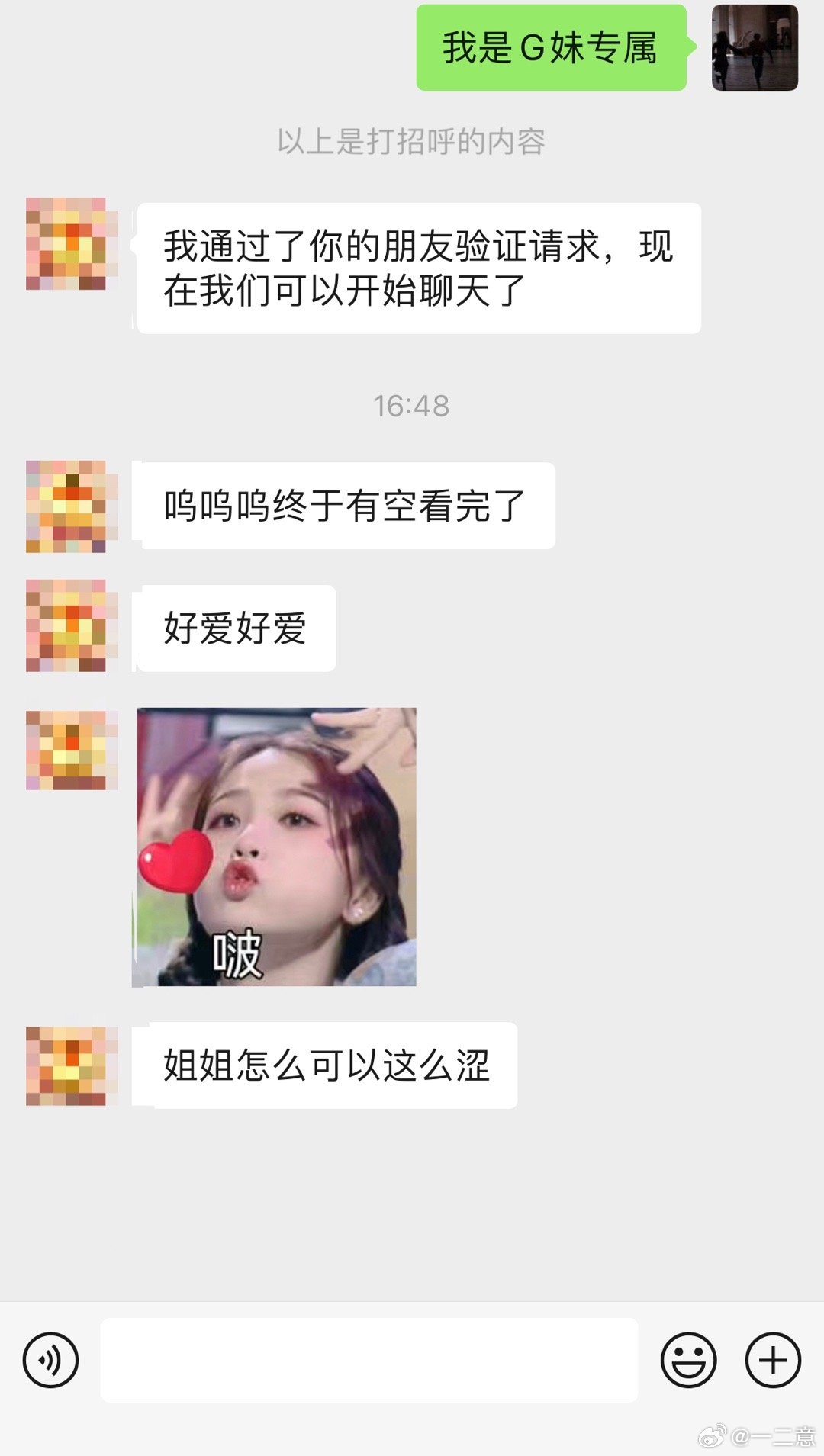Viewport: 824px width, 1456px height.
Task: Focus the message text field
Action: [369, 1360]
